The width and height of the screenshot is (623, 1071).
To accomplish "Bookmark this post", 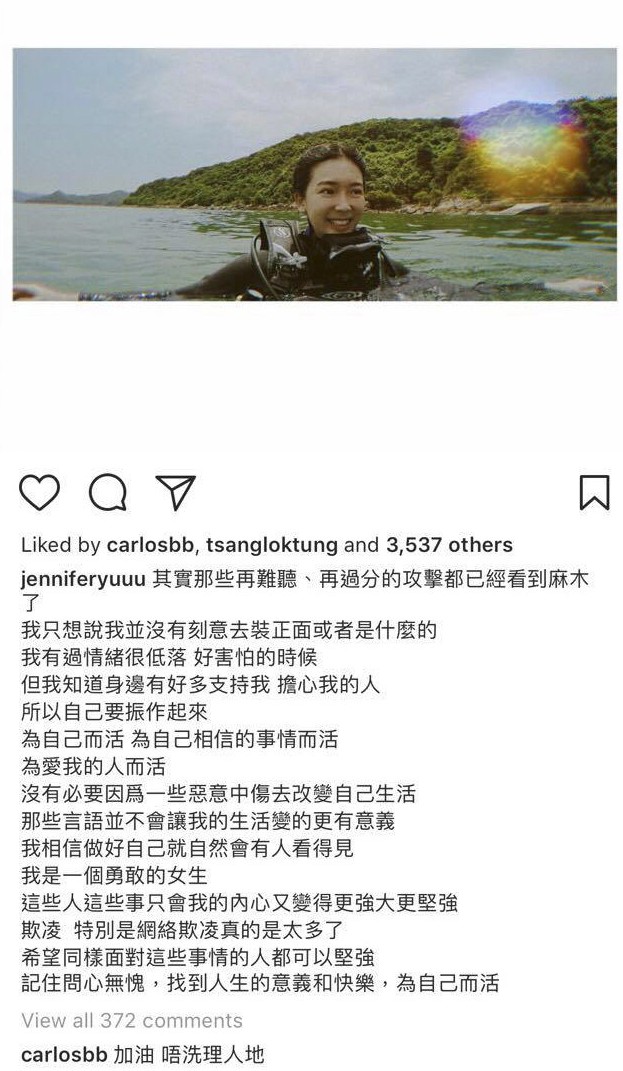I will (x=594, y=493).
